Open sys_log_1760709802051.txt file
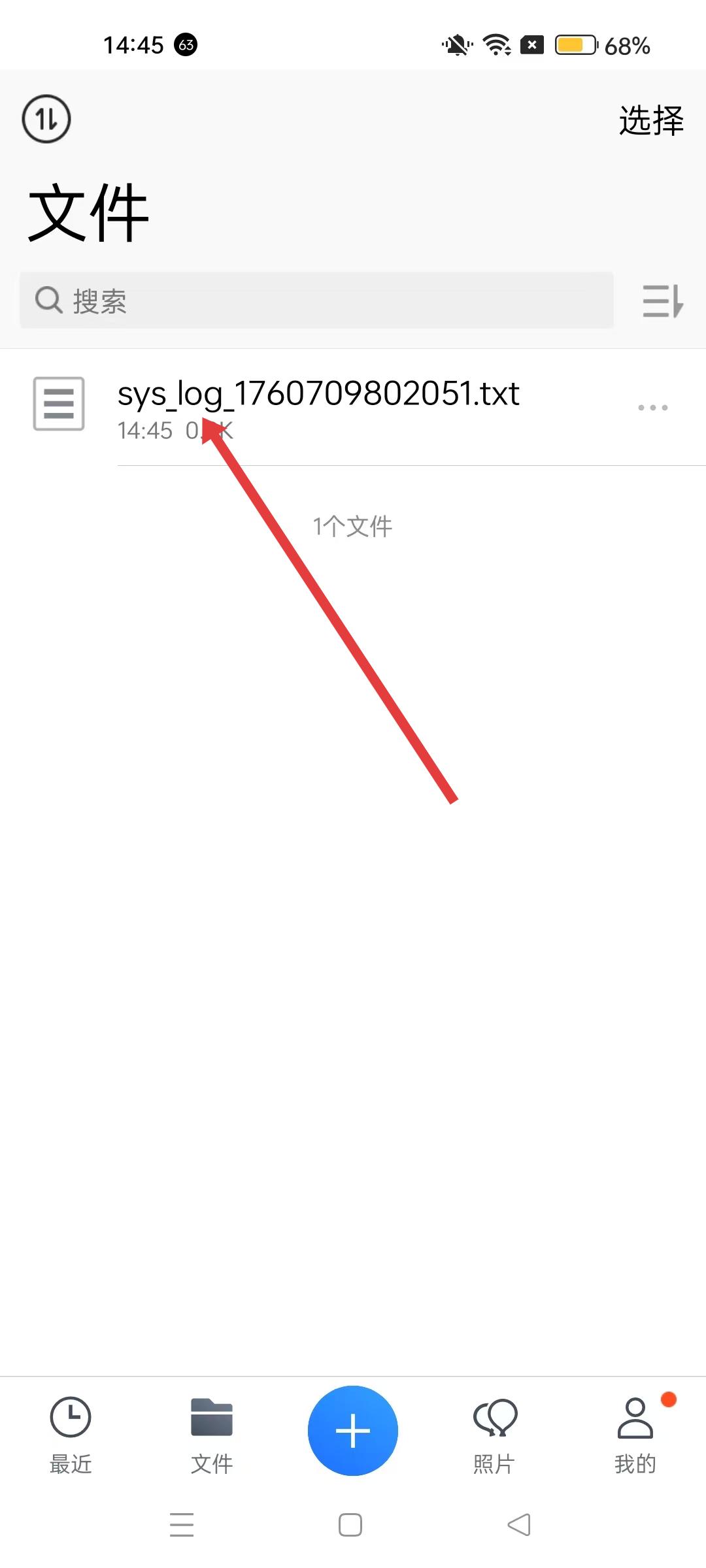The image size is (706, 1568). click(x=318, y=395)
